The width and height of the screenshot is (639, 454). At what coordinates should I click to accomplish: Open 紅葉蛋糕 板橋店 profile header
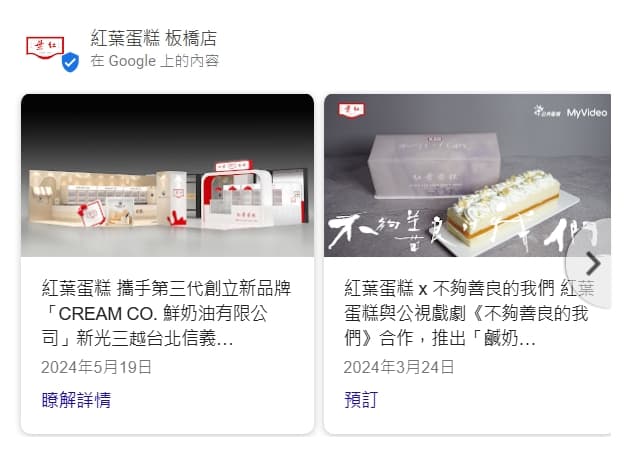(152, 39)
